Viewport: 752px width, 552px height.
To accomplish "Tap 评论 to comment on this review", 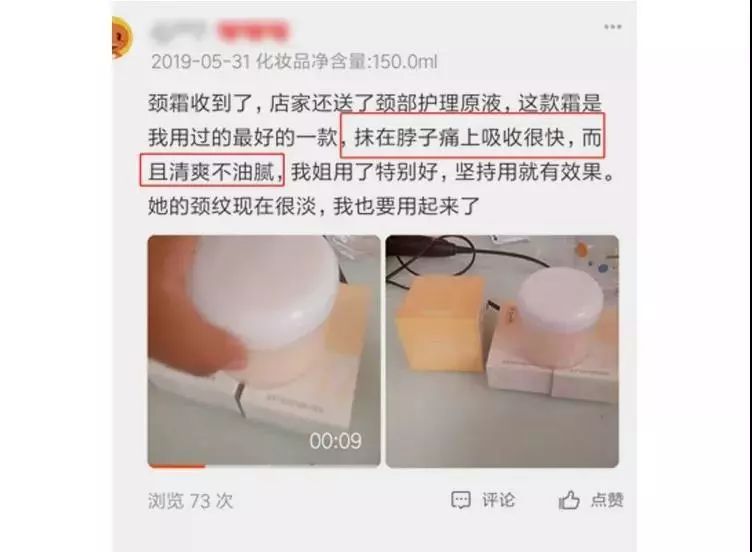I will [x=484, y=500].
